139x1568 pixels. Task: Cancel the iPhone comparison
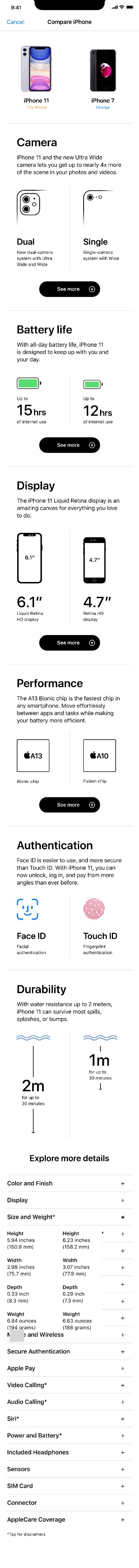(15, 22)
